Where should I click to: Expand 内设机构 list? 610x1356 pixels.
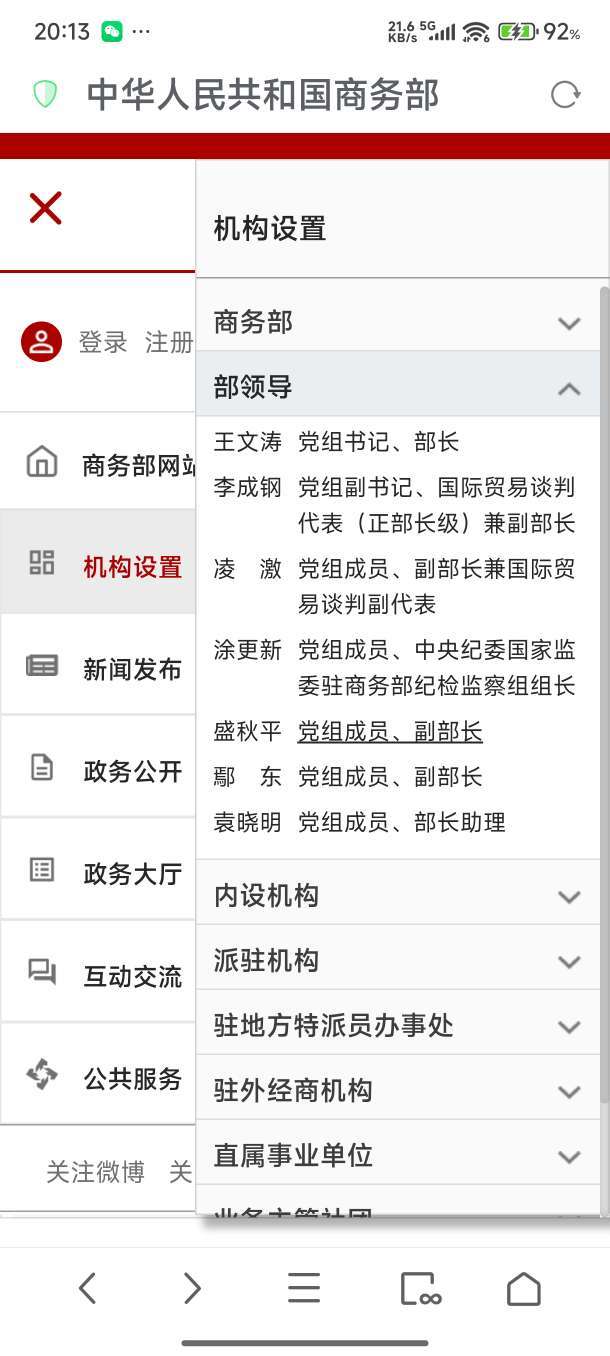pyautogui.click(x=400, y=895)
